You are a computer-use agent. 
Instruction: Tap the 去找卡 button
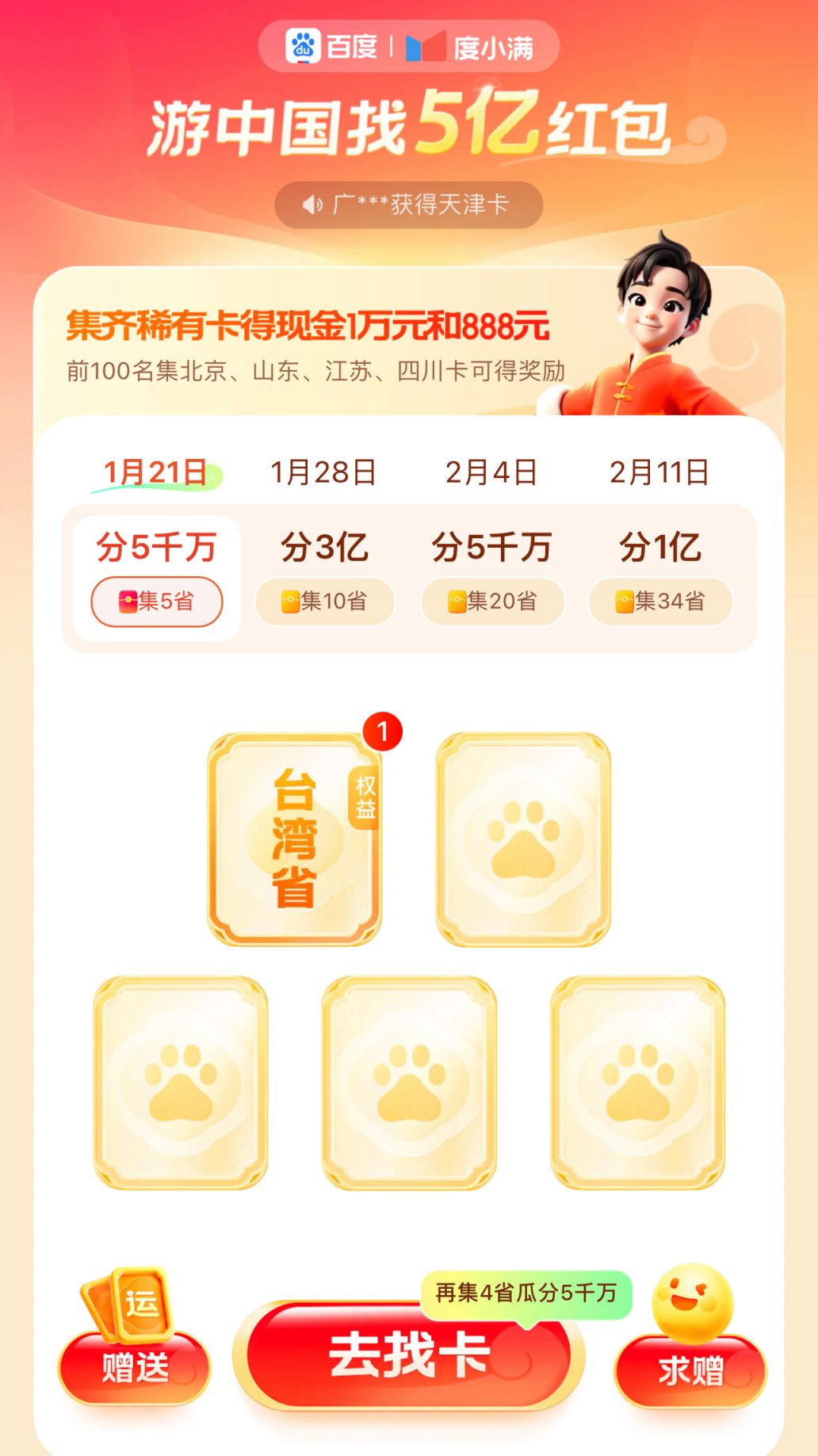(408, 1355)
